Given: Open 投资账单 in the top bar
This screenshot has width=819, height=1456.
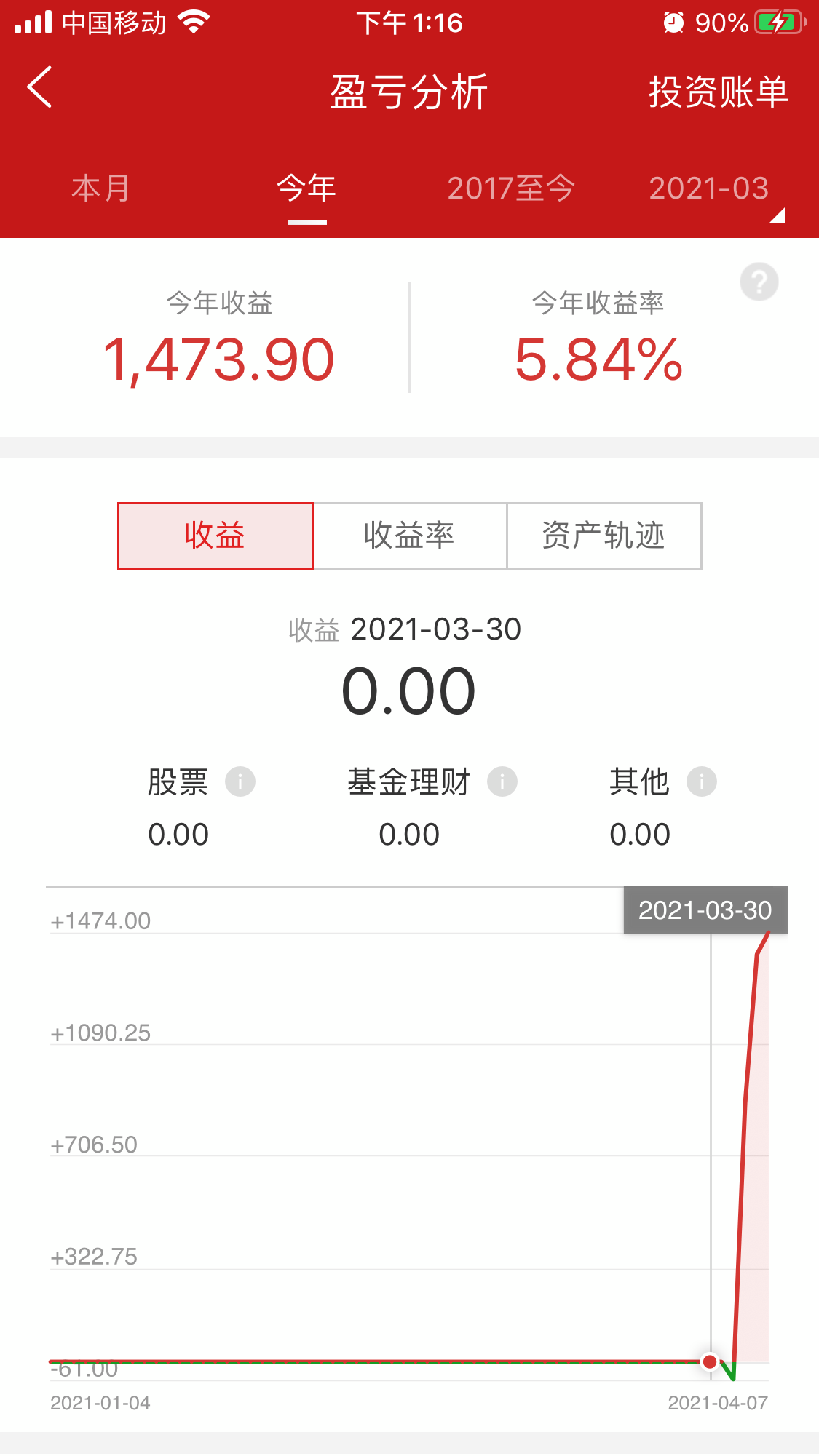Looking at the screenshot, I should point(718,92).
